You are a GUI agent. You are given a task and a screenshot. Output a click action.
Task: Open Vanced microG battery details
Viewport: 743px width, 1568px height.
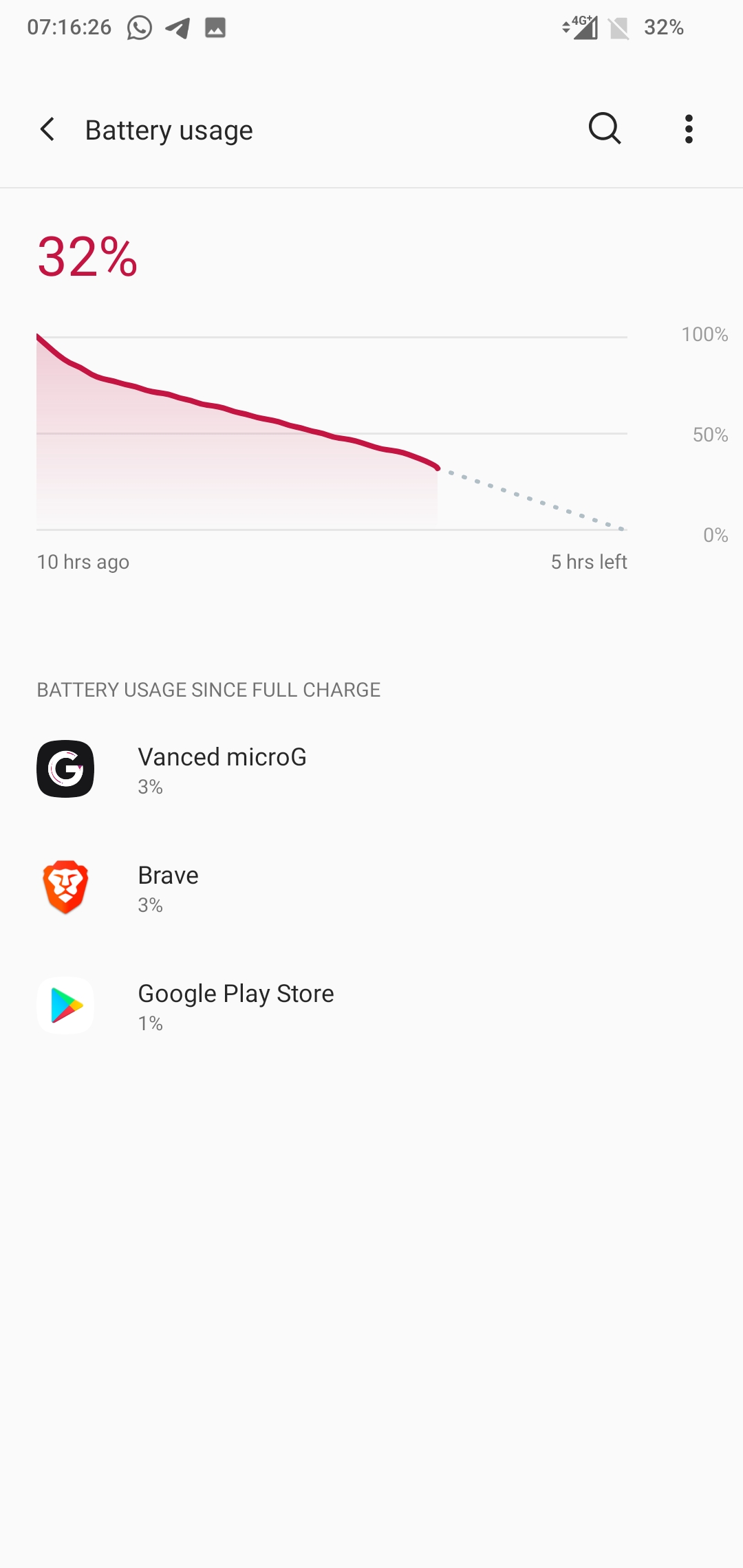tap(222, 769)
